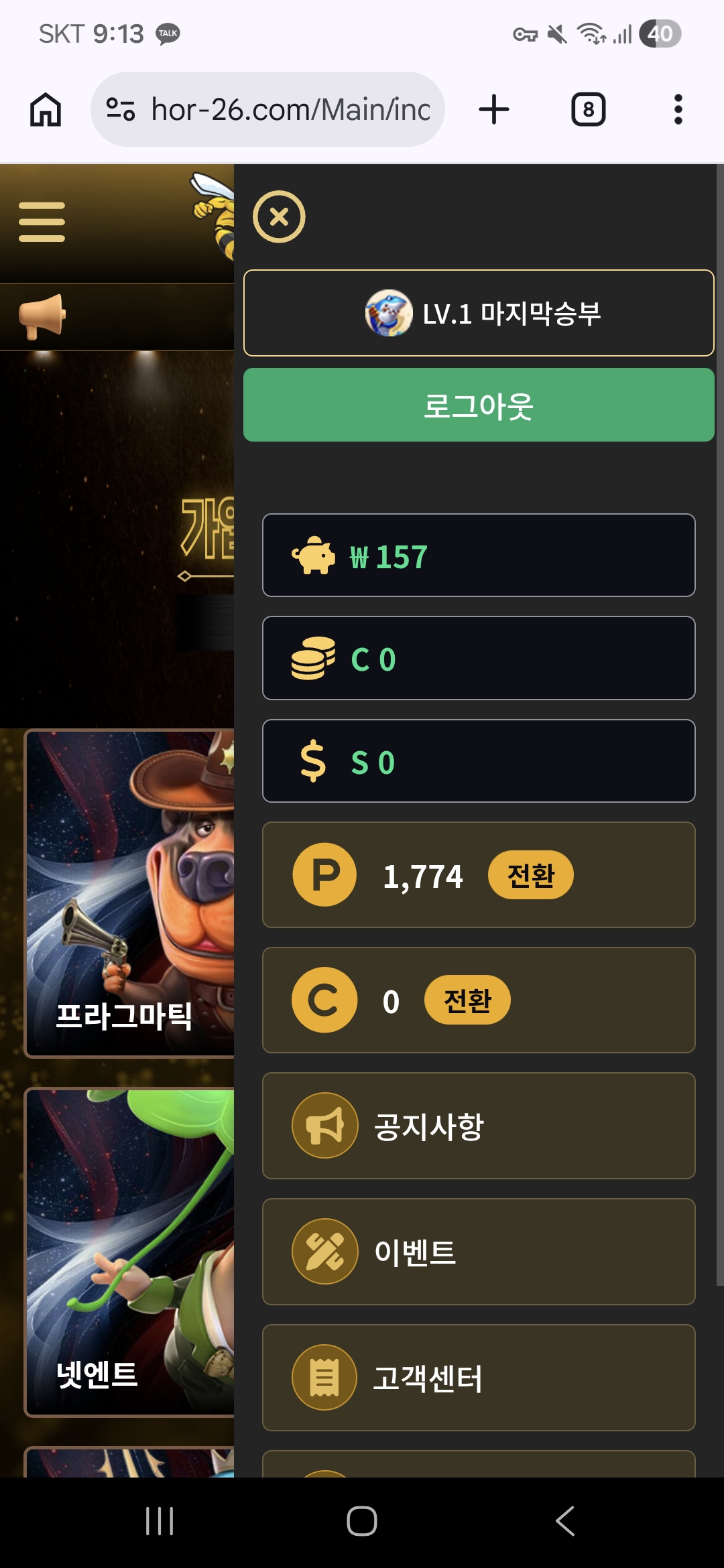Show the 8 open tabs

pyautogui.click(x=588, y=109)
